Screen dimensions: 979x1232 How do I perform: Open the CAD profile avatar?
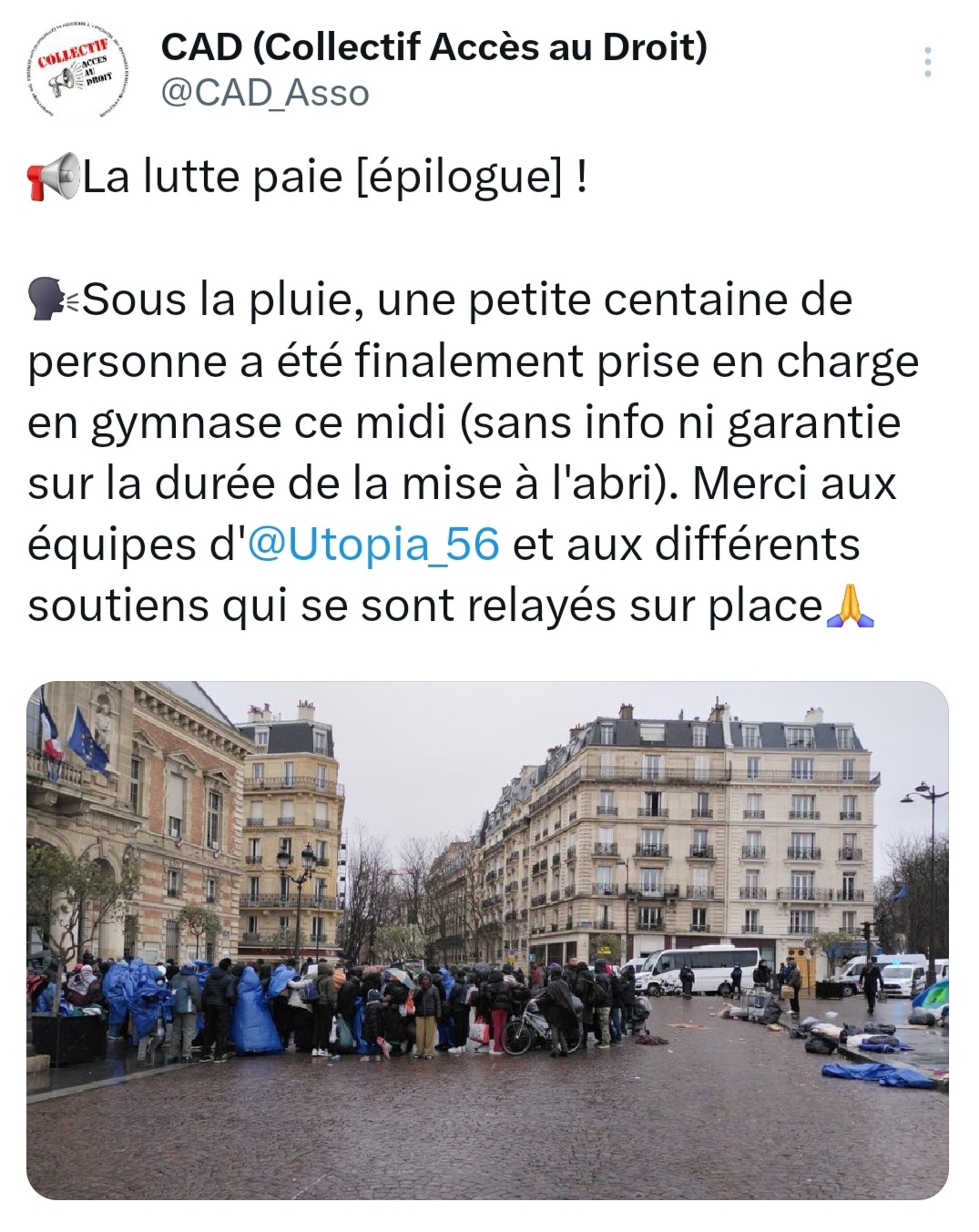(77, 73)
